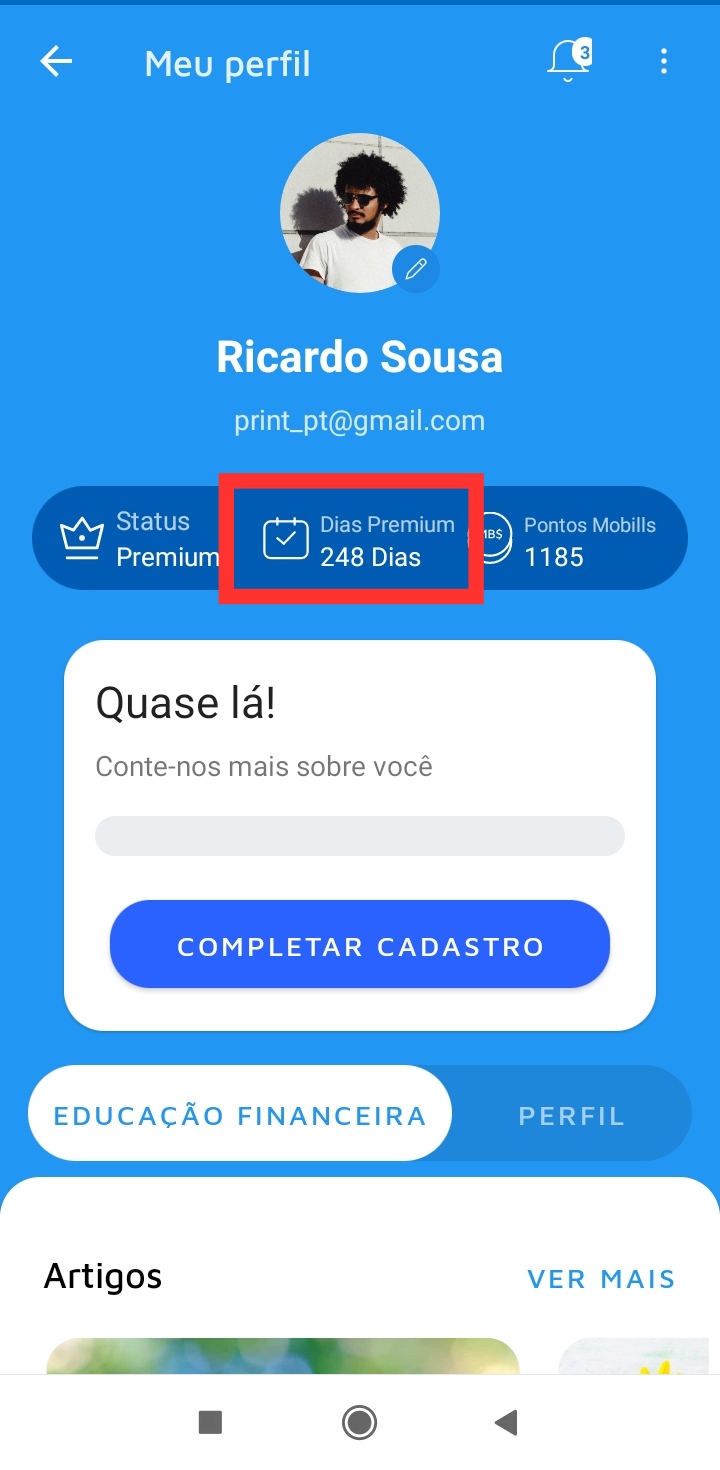Open the notifications bell
Image resolution: width=720 pixels, height=1470 pixels.
click(568, 60)
